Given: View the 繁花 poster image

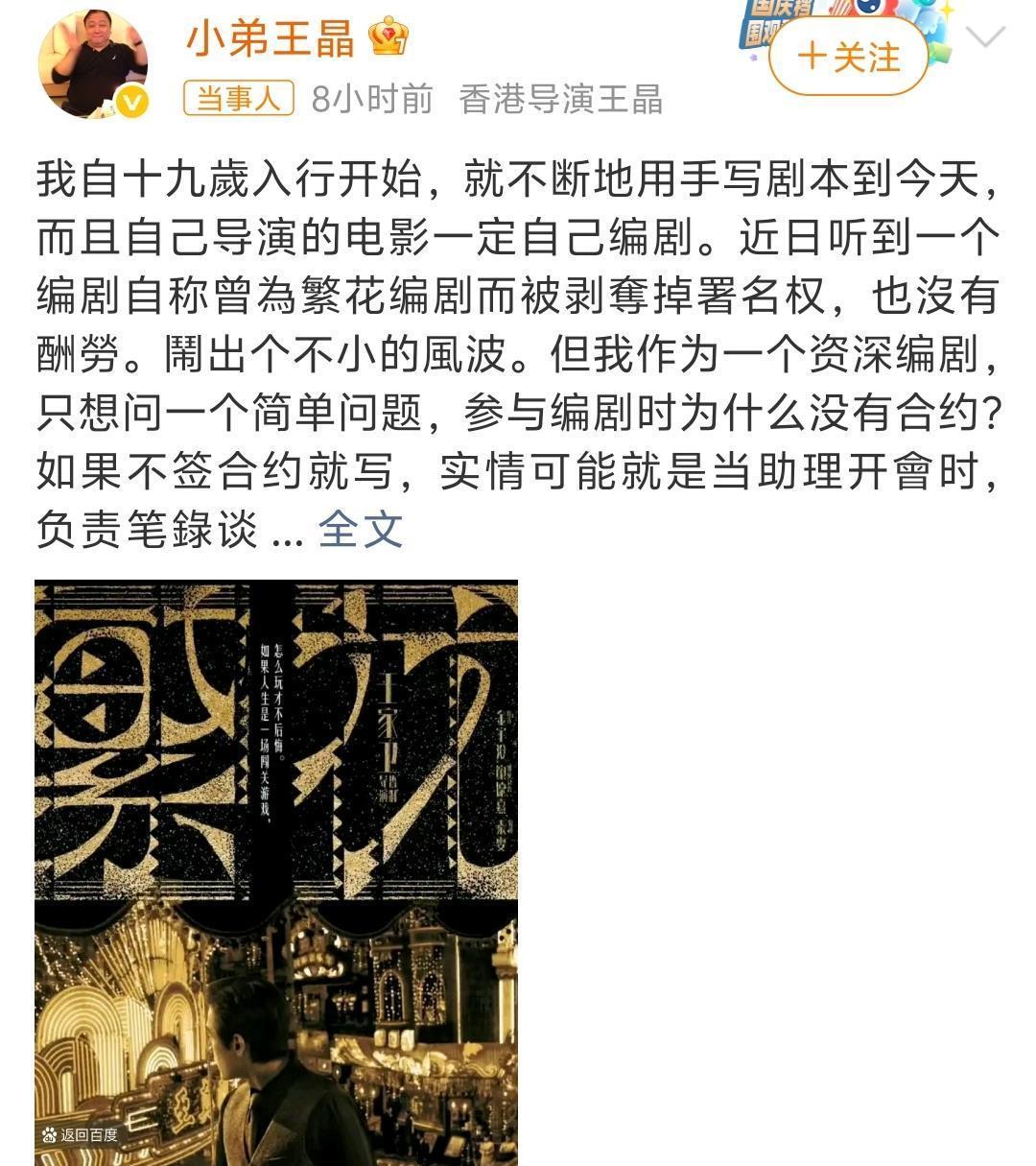Looking at the screenshot, I should (x=276, y=871).
